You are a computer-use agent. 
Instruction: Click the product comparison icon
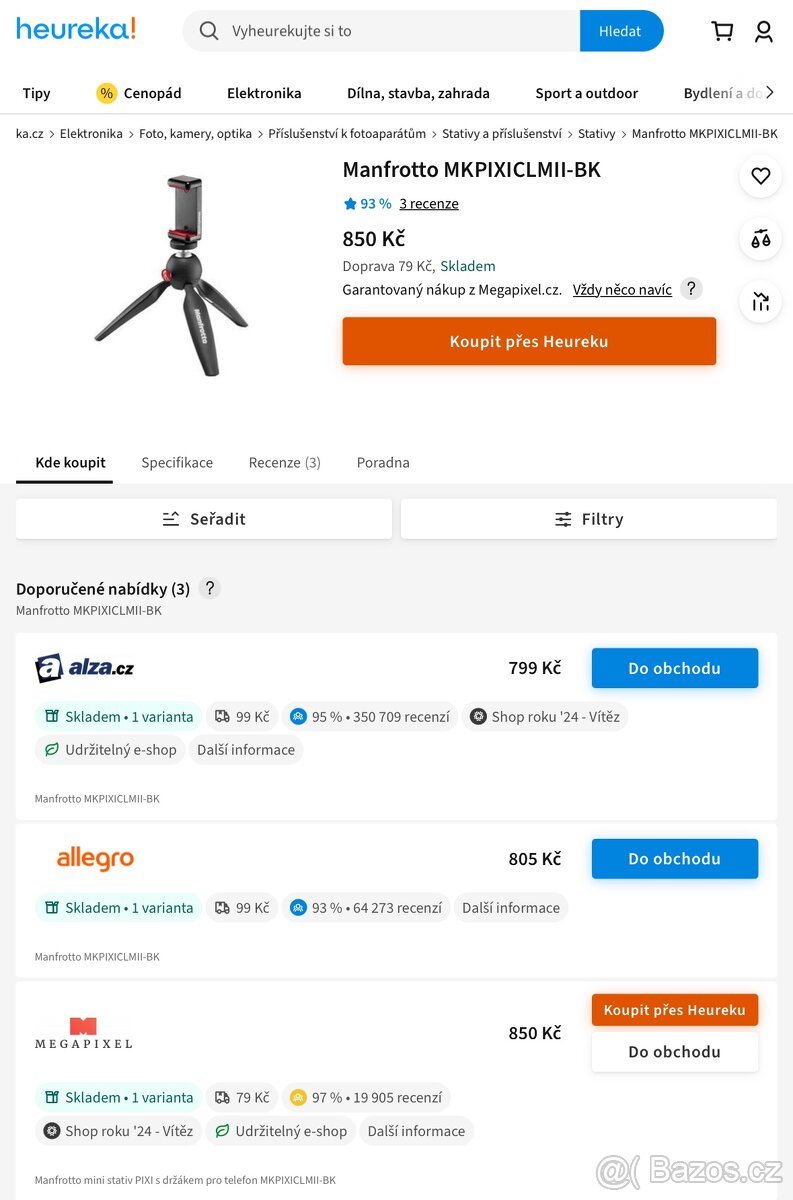pos(760,301)
